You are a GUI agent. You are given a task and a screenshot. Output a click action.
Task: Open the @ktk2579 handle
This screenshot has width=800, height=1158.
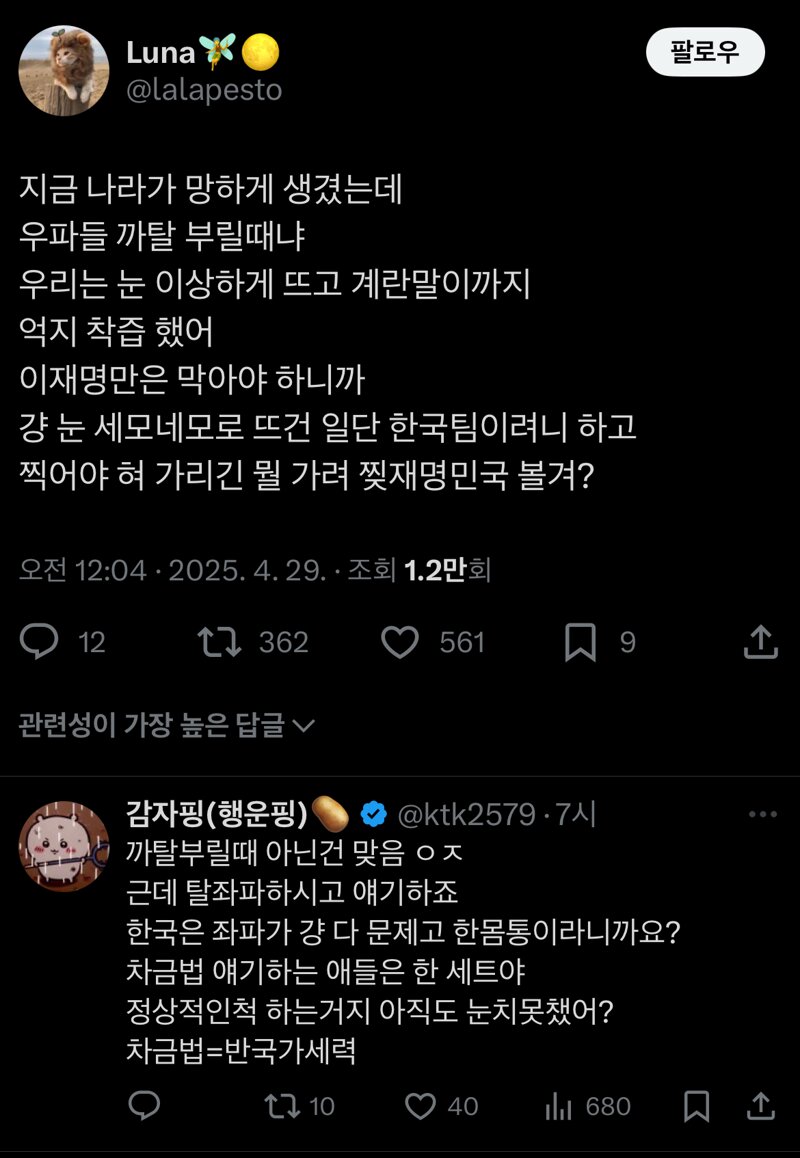[x=466, y=815]
